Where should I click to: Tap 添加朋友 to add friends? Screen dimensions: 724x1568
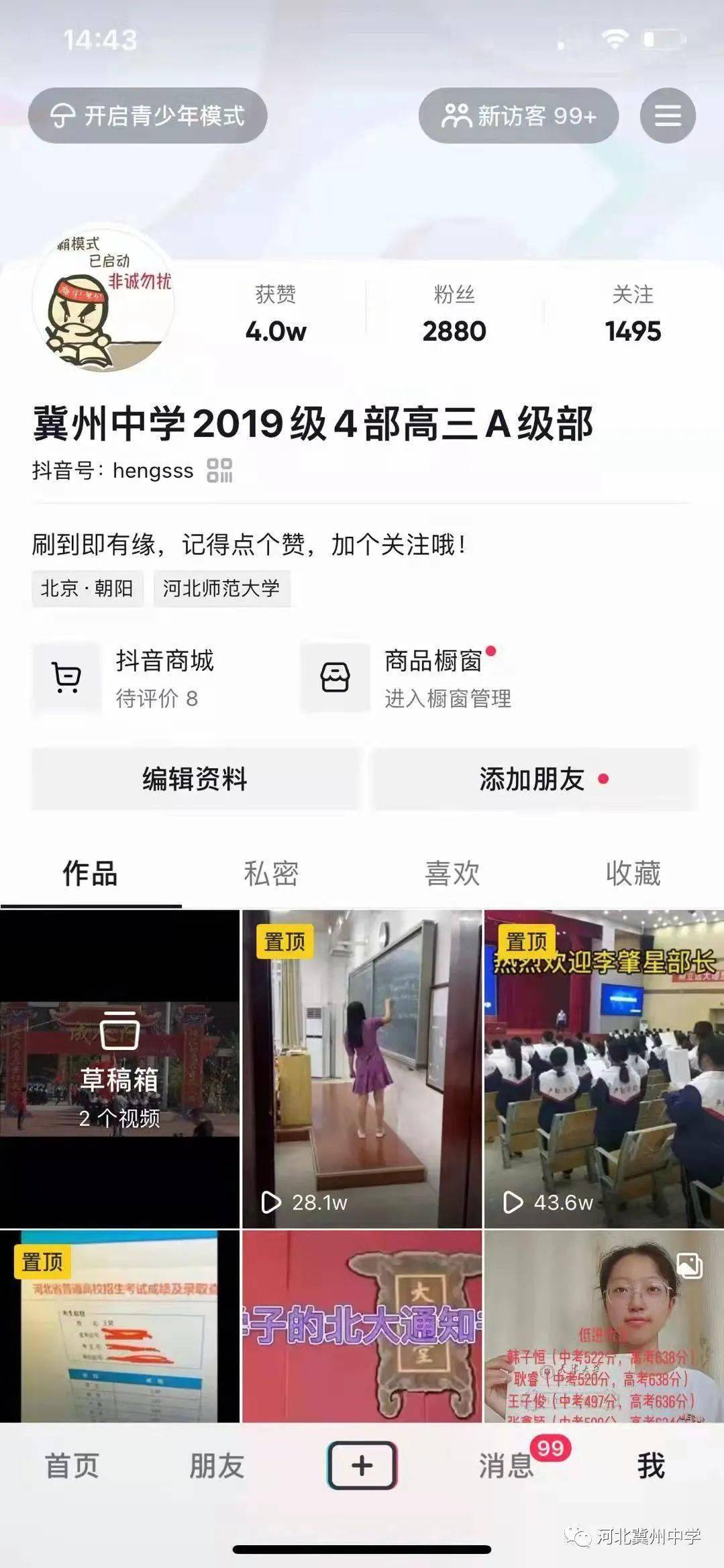click(535, 779)
